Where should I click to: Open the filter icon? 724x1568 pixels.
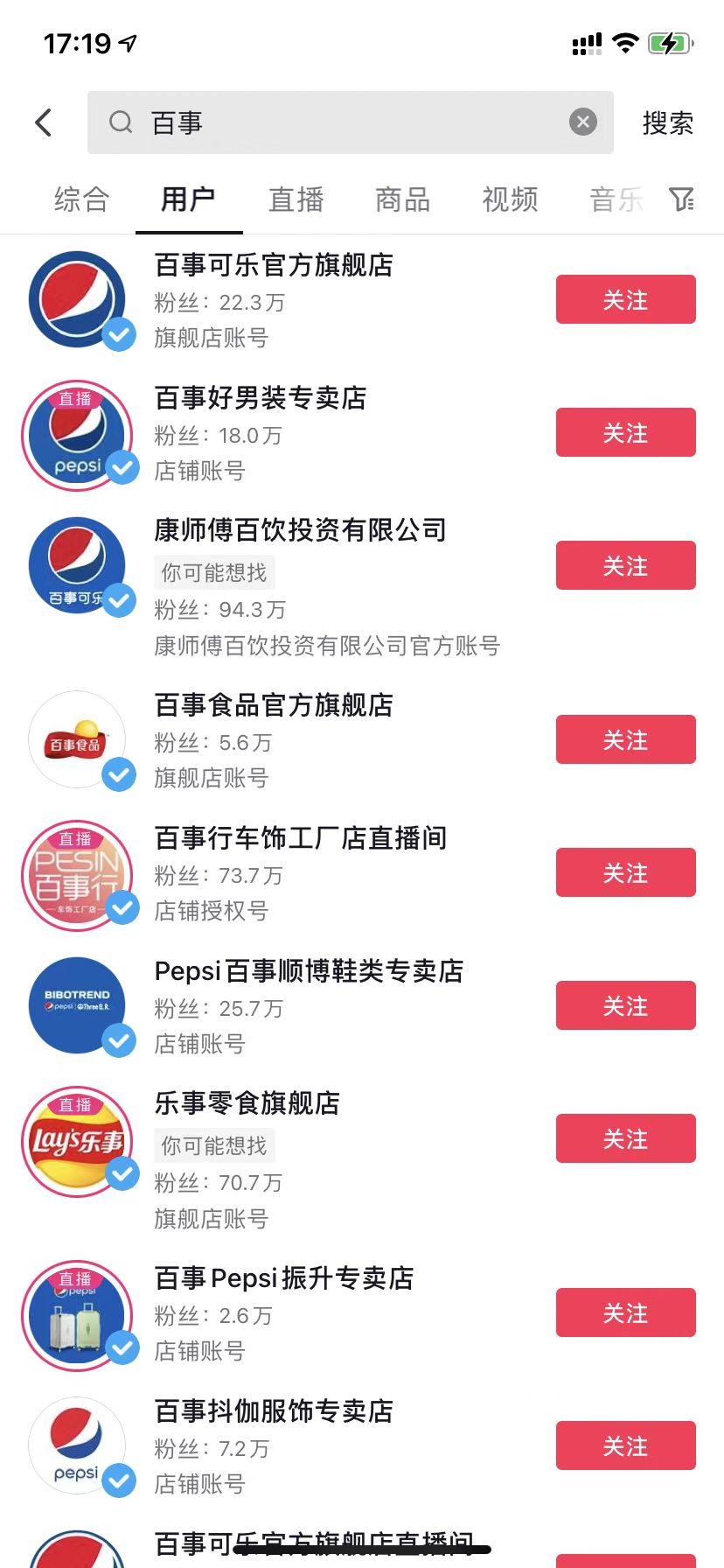(x=681, y=199)
